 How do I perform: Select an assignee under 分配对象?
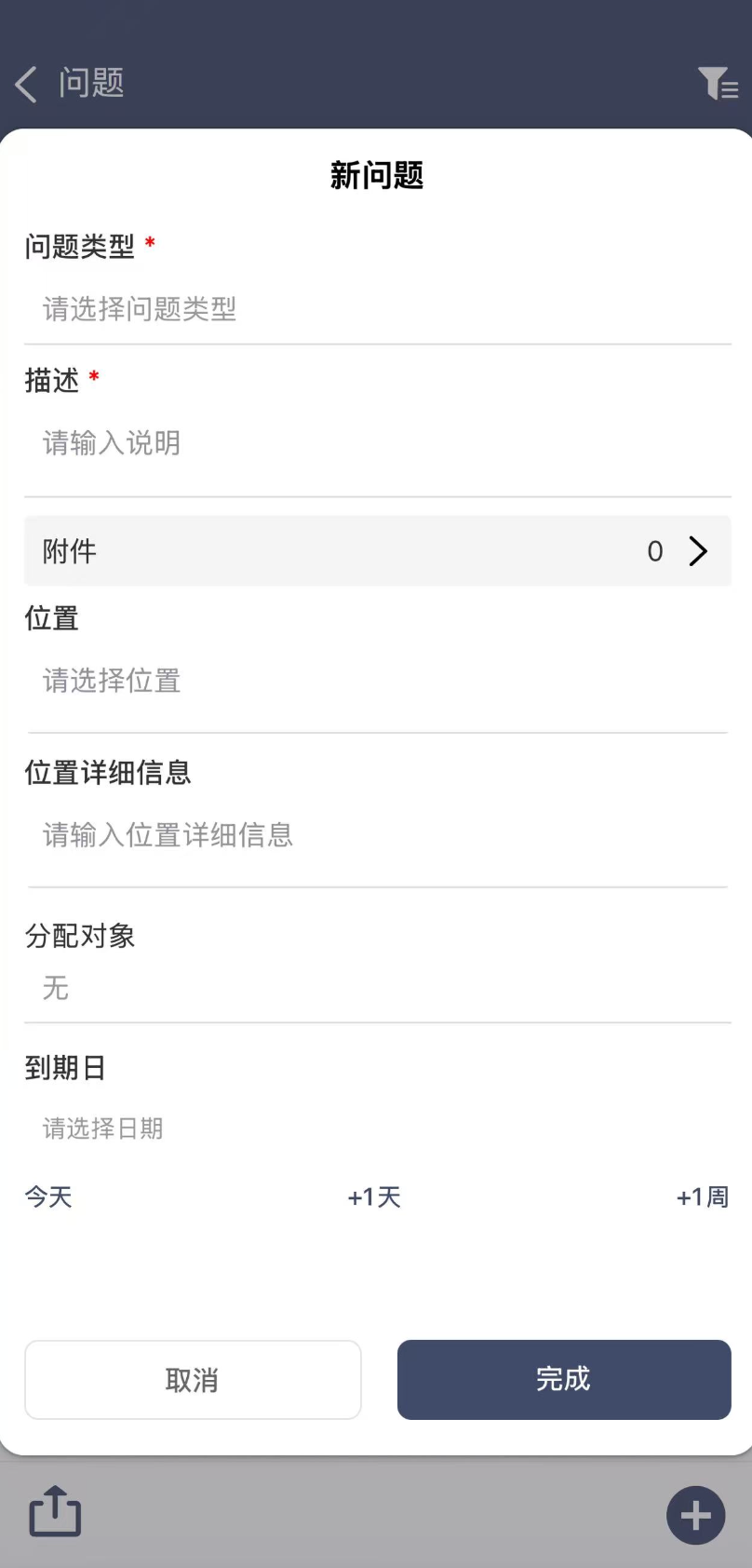[x=377, y=988]
